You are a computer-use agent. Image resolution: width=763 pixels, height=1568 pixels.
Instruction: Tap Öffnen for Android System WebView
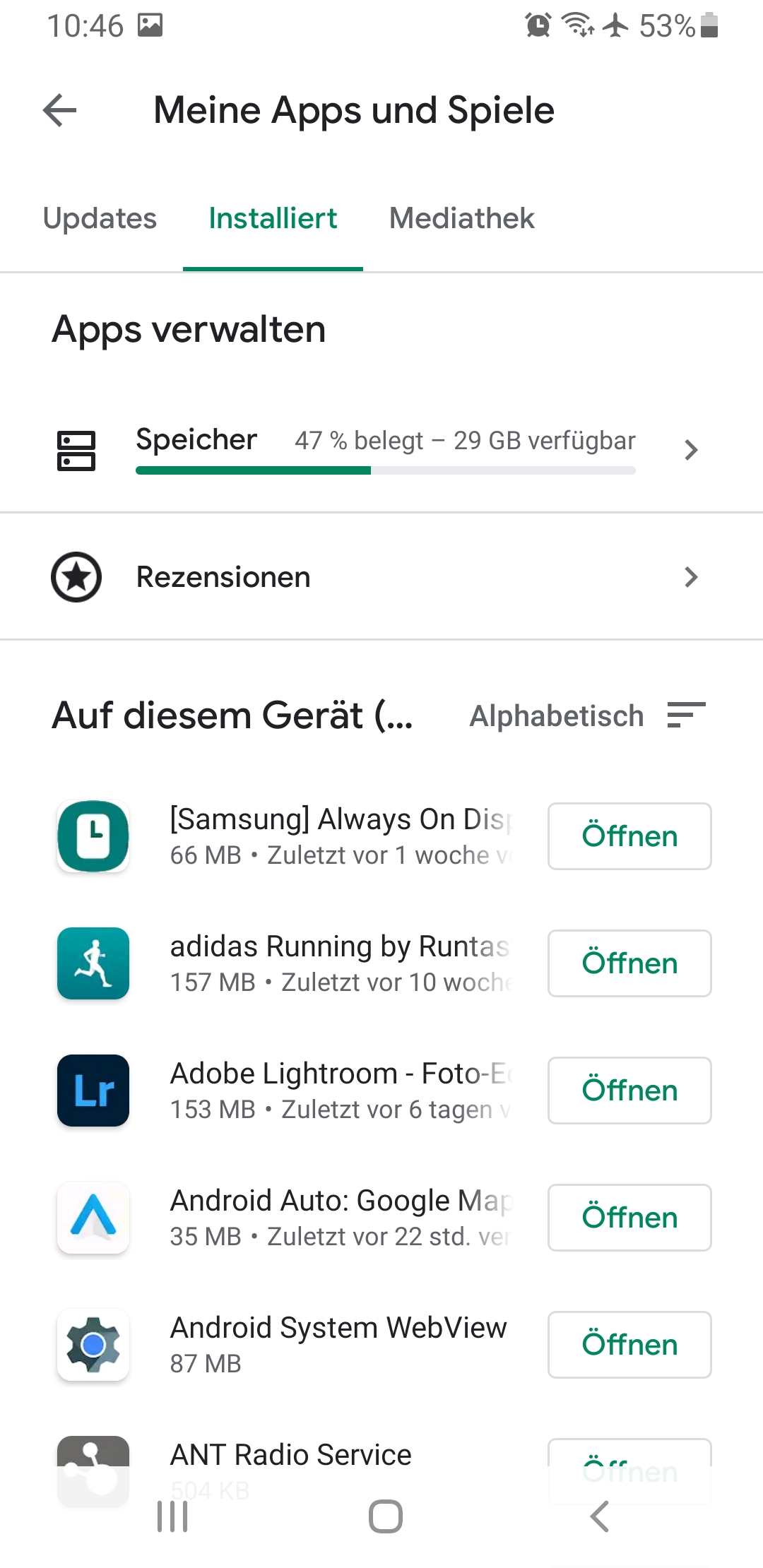pos(629,1345)
